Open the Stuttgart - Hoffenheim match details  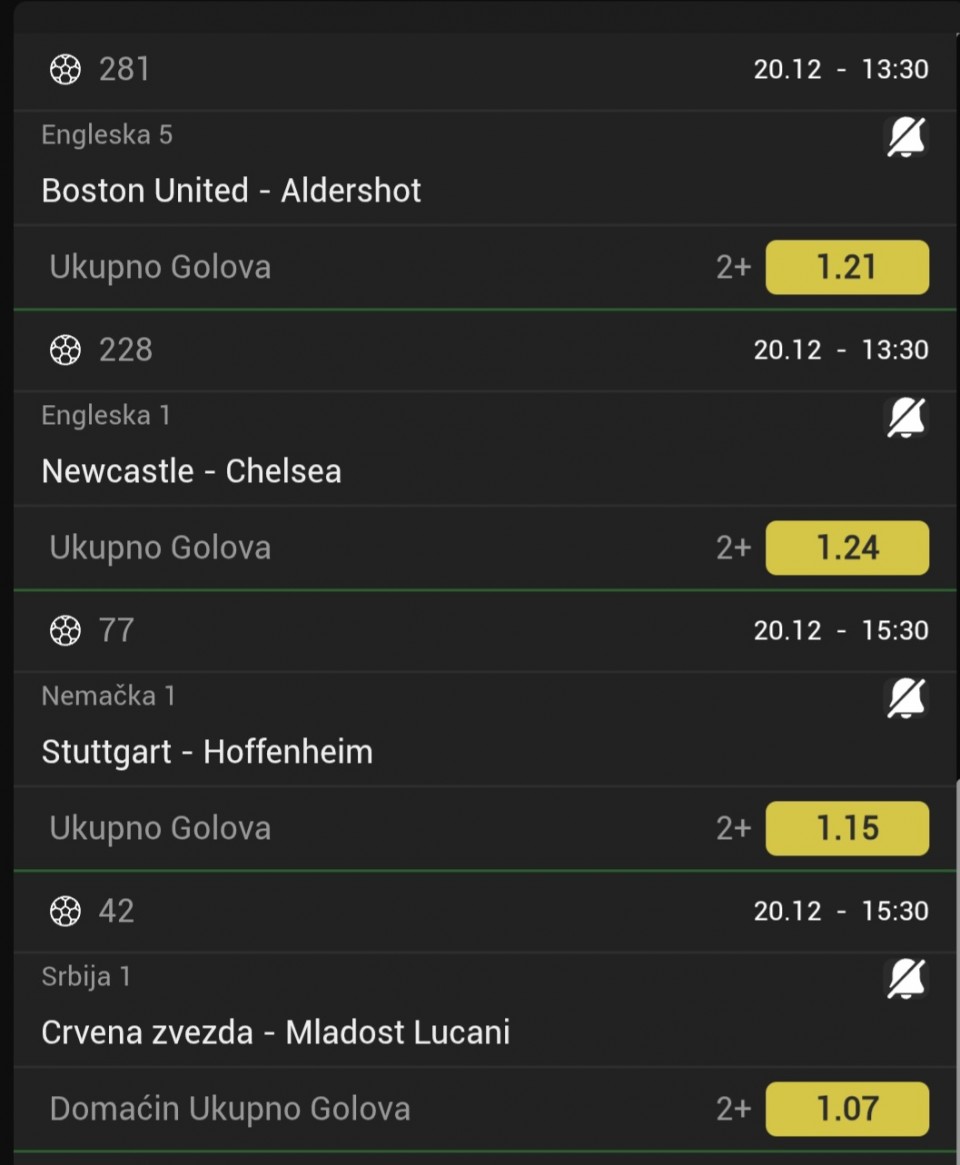tap(207, 752)
